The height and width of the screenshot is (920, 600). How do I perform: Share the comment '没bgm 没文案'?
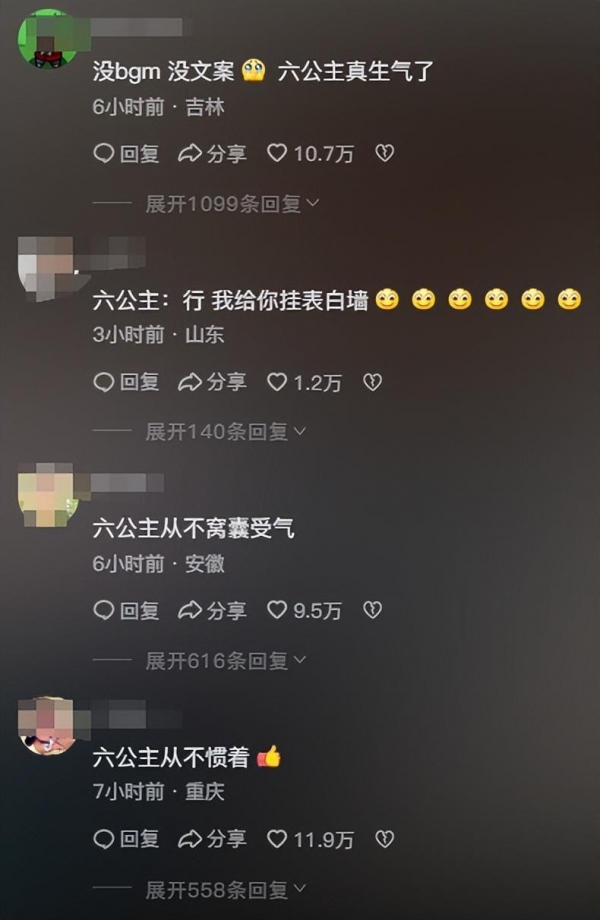point(212,153)
